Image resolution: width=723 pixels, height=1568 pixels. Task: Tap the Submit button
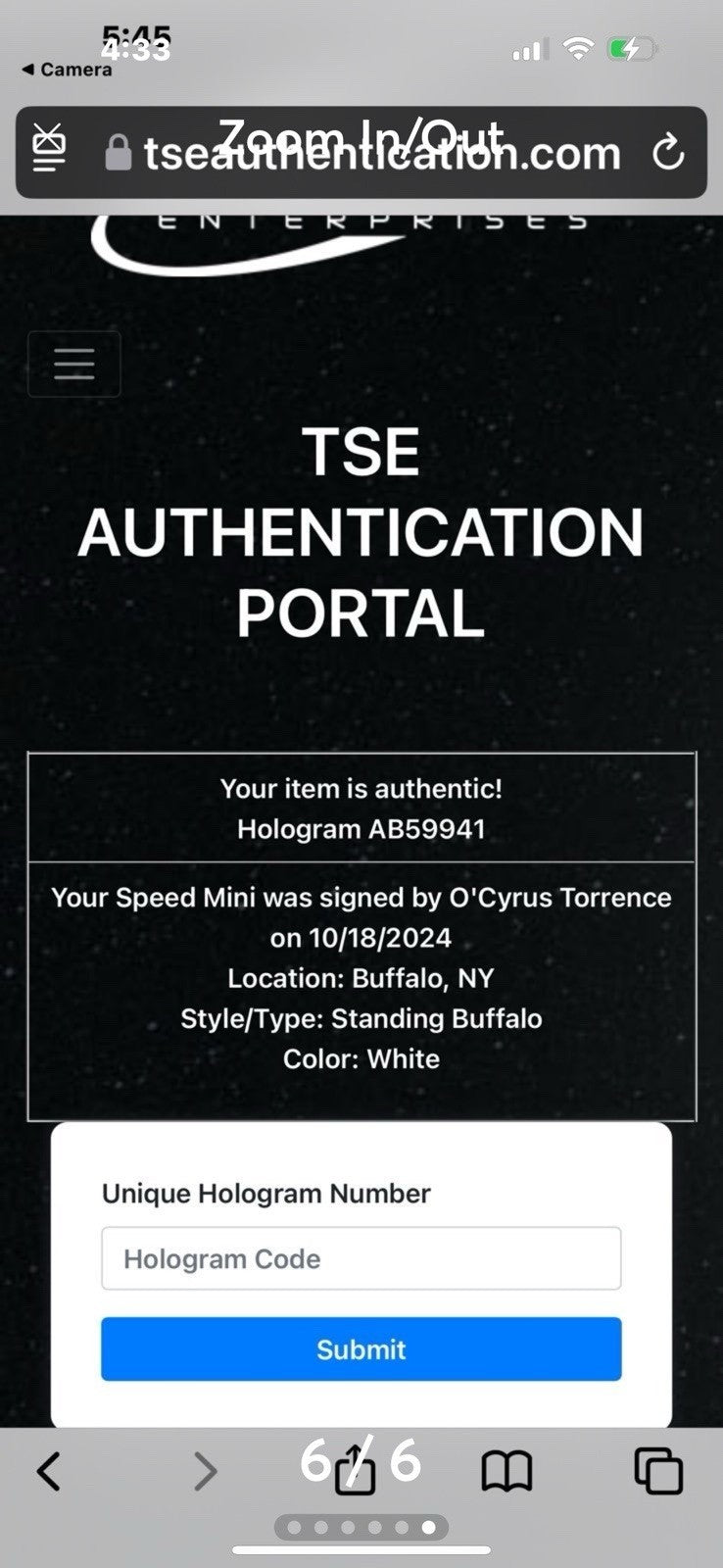[x=361, y=1349]
